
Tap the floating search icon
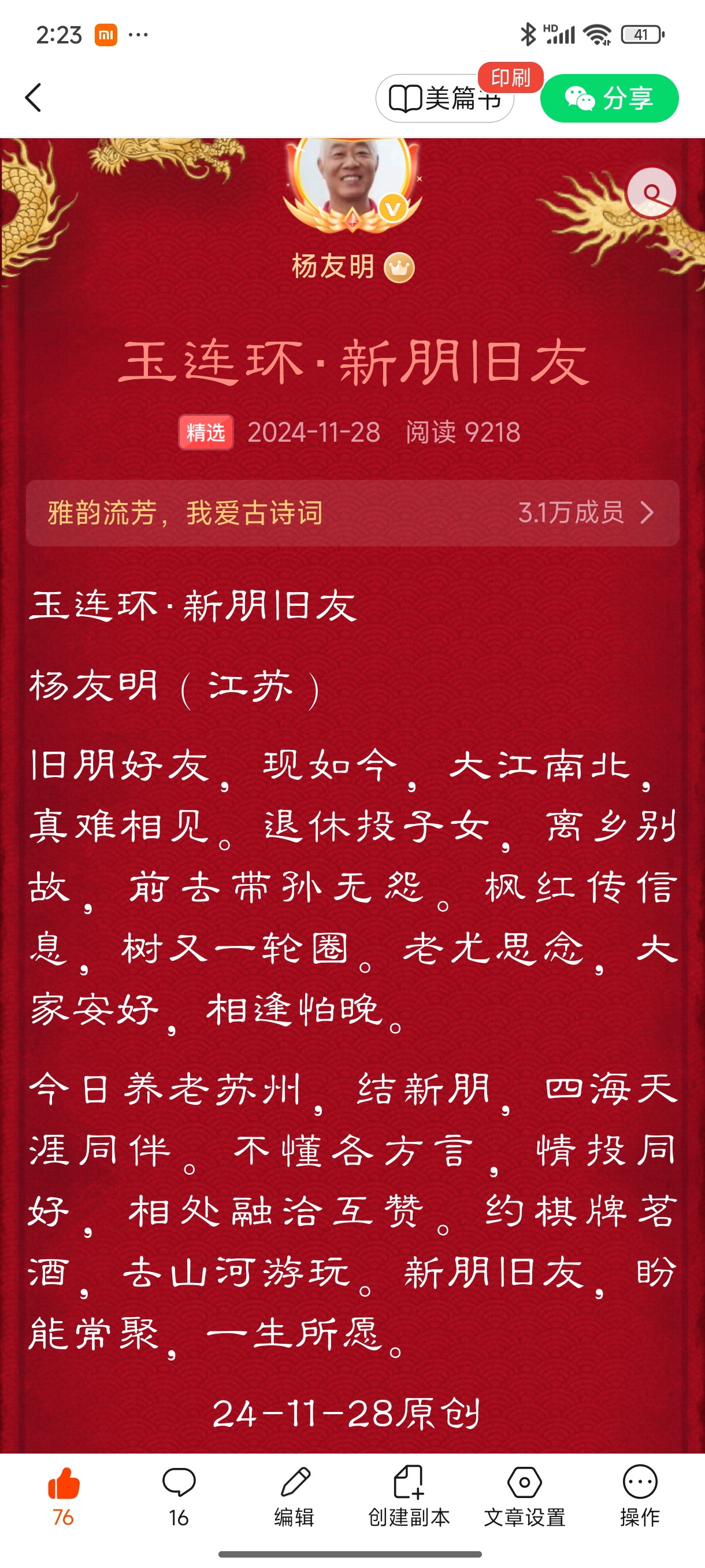click(x=651, y=194)
